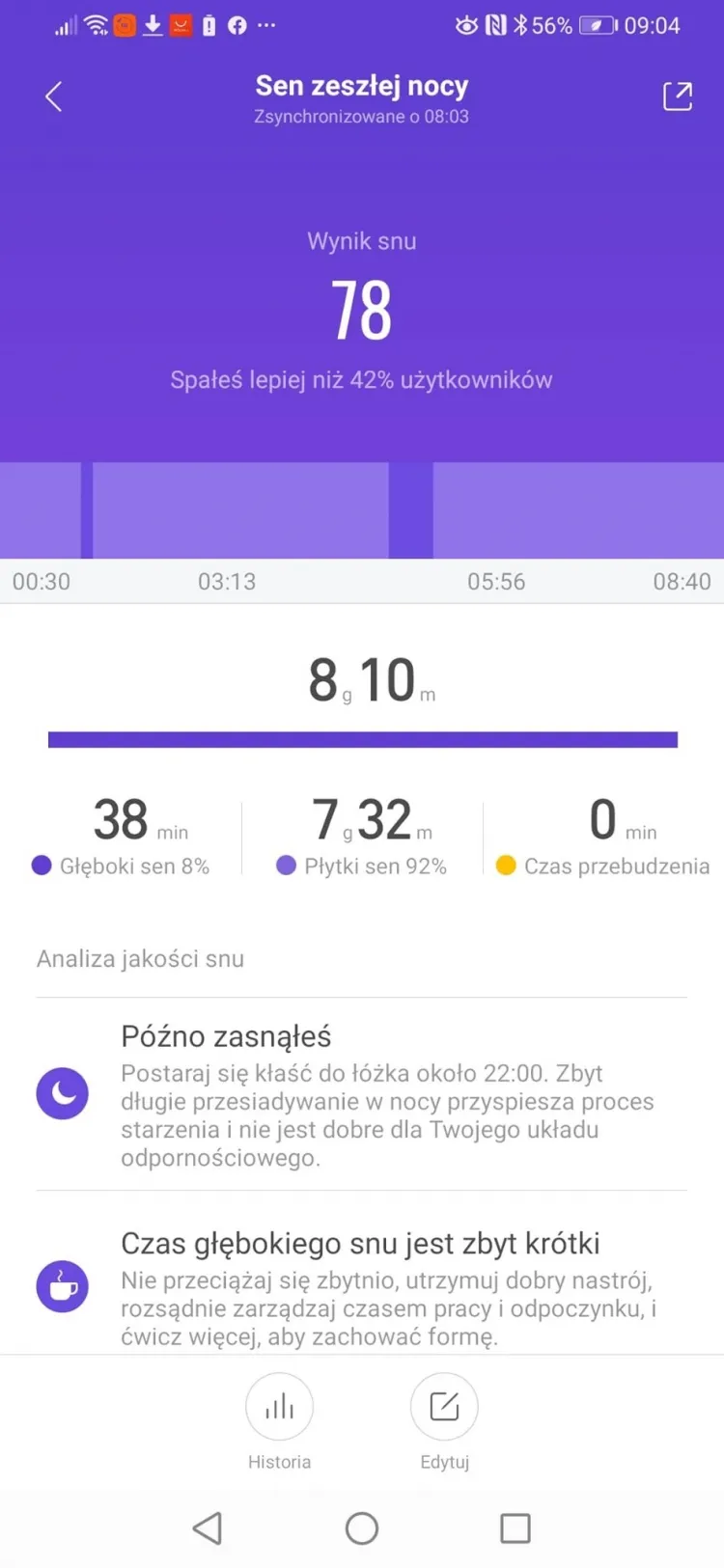Tap the coffee cup icon for deep sleep tip

(x=62, y=1286)
